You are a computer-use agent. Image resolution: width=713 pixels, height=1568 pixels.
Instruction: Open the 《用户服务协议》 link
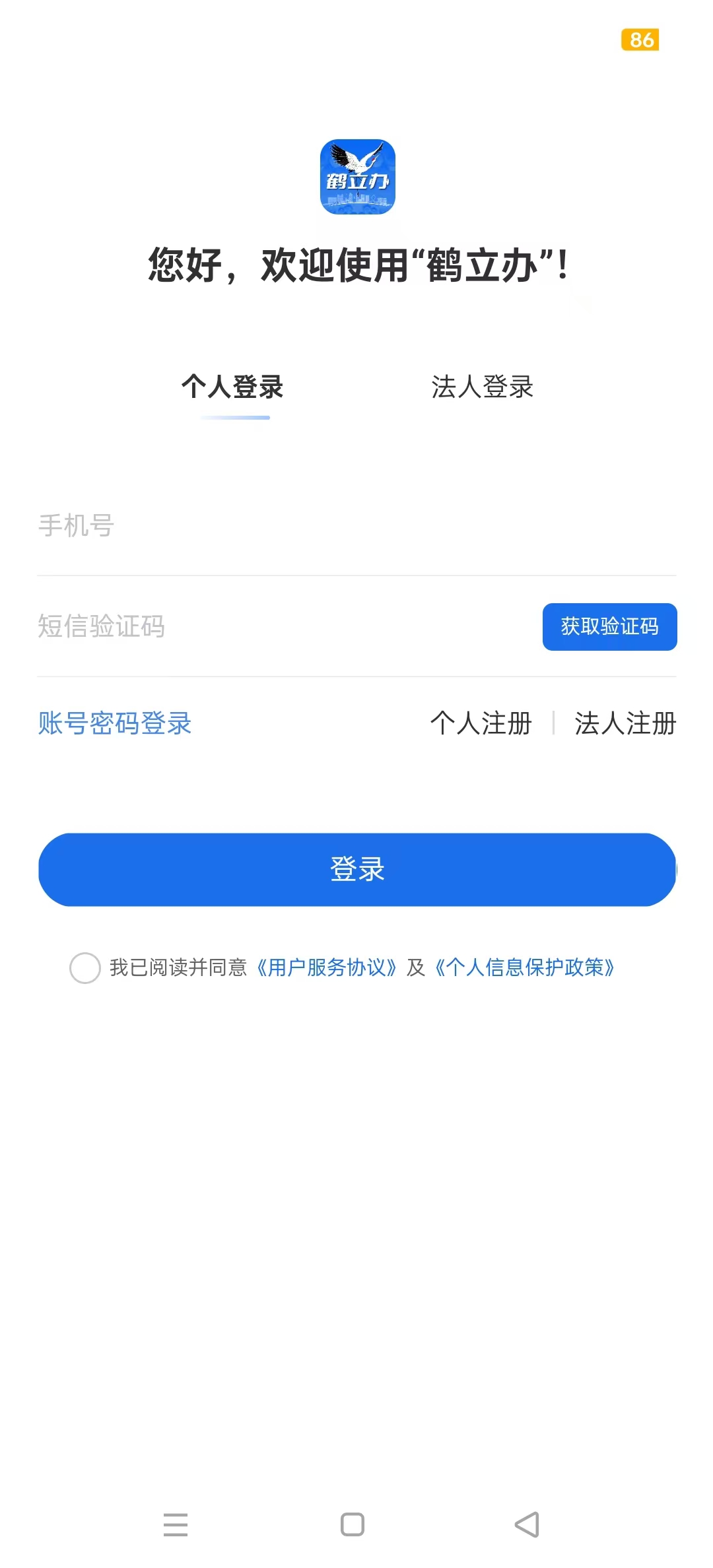327,968
